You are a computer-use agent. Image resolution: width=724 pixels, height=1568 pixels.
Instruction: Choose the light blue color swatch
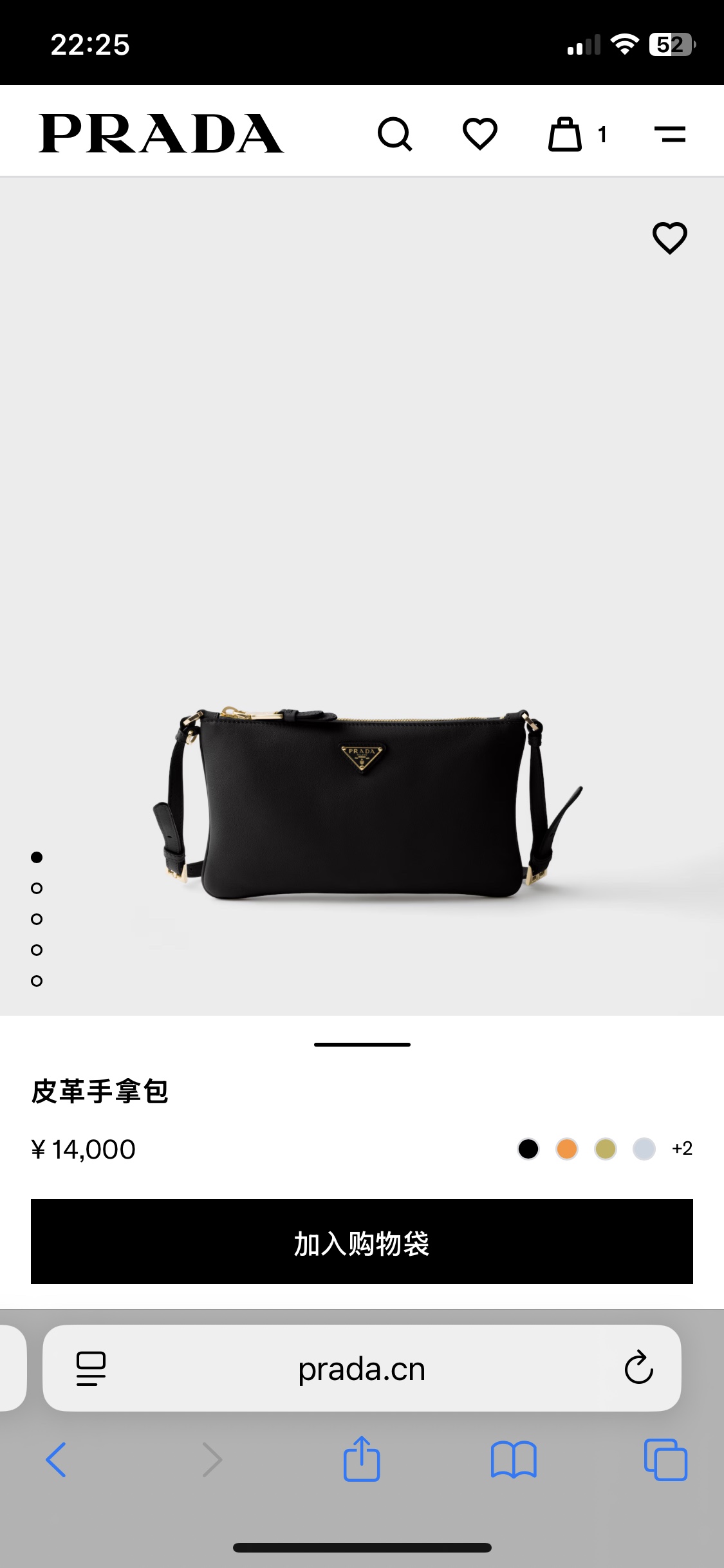(x=644, y=1149)
